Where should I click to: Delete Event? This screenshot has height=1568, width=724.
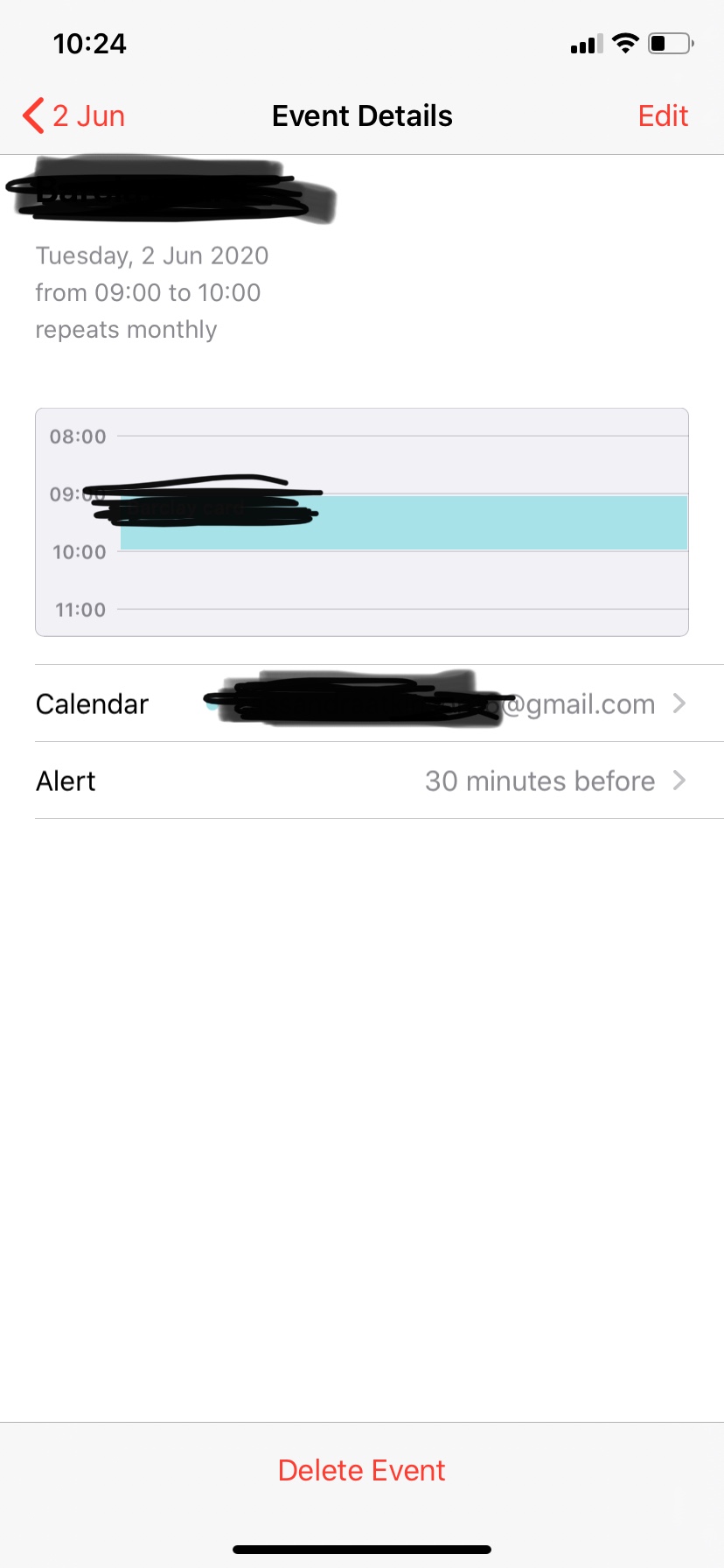[x=362, y=1470]
